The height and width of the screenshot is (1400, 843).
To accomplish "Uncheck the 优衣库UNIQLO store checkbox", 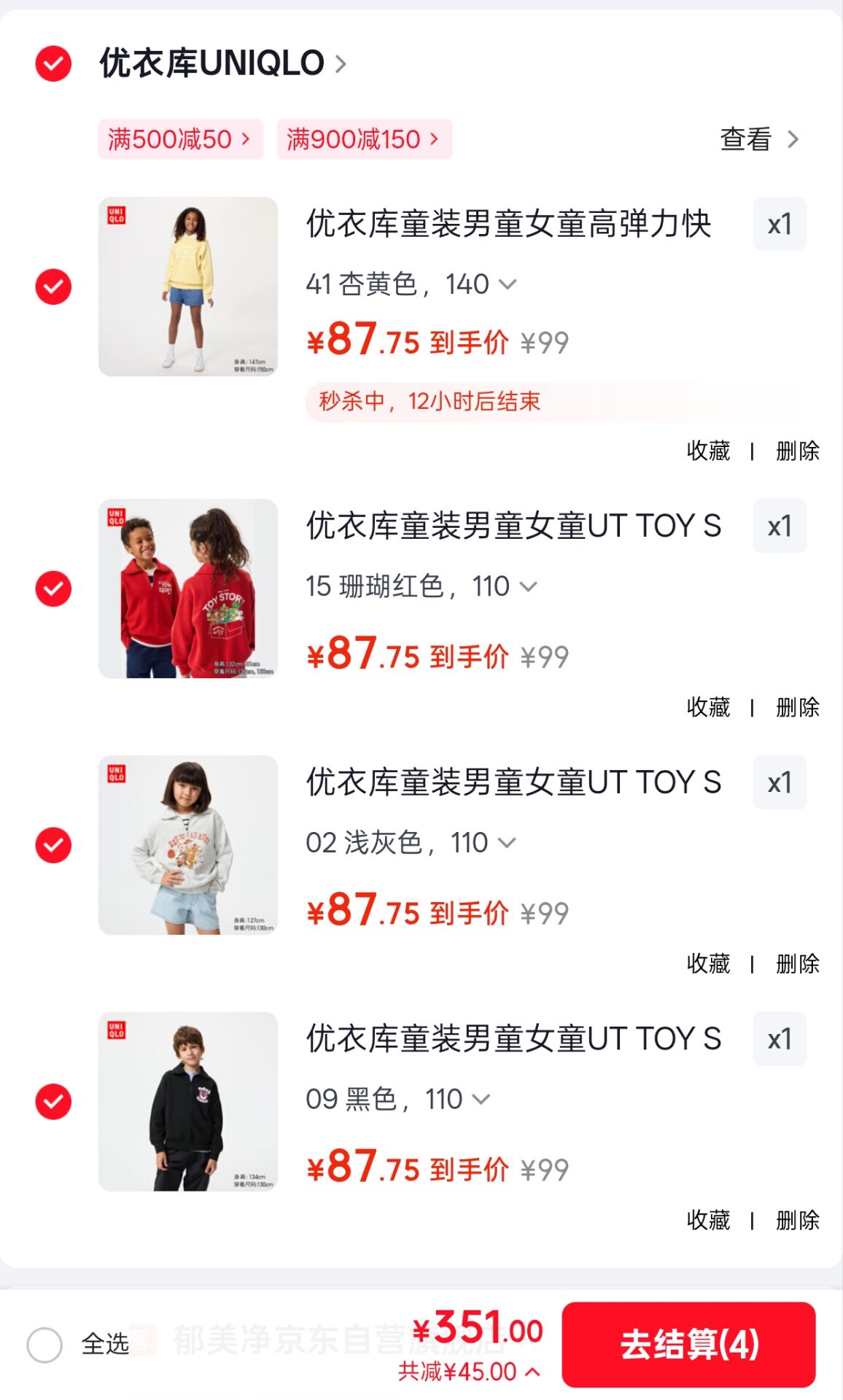I will 53,63.
